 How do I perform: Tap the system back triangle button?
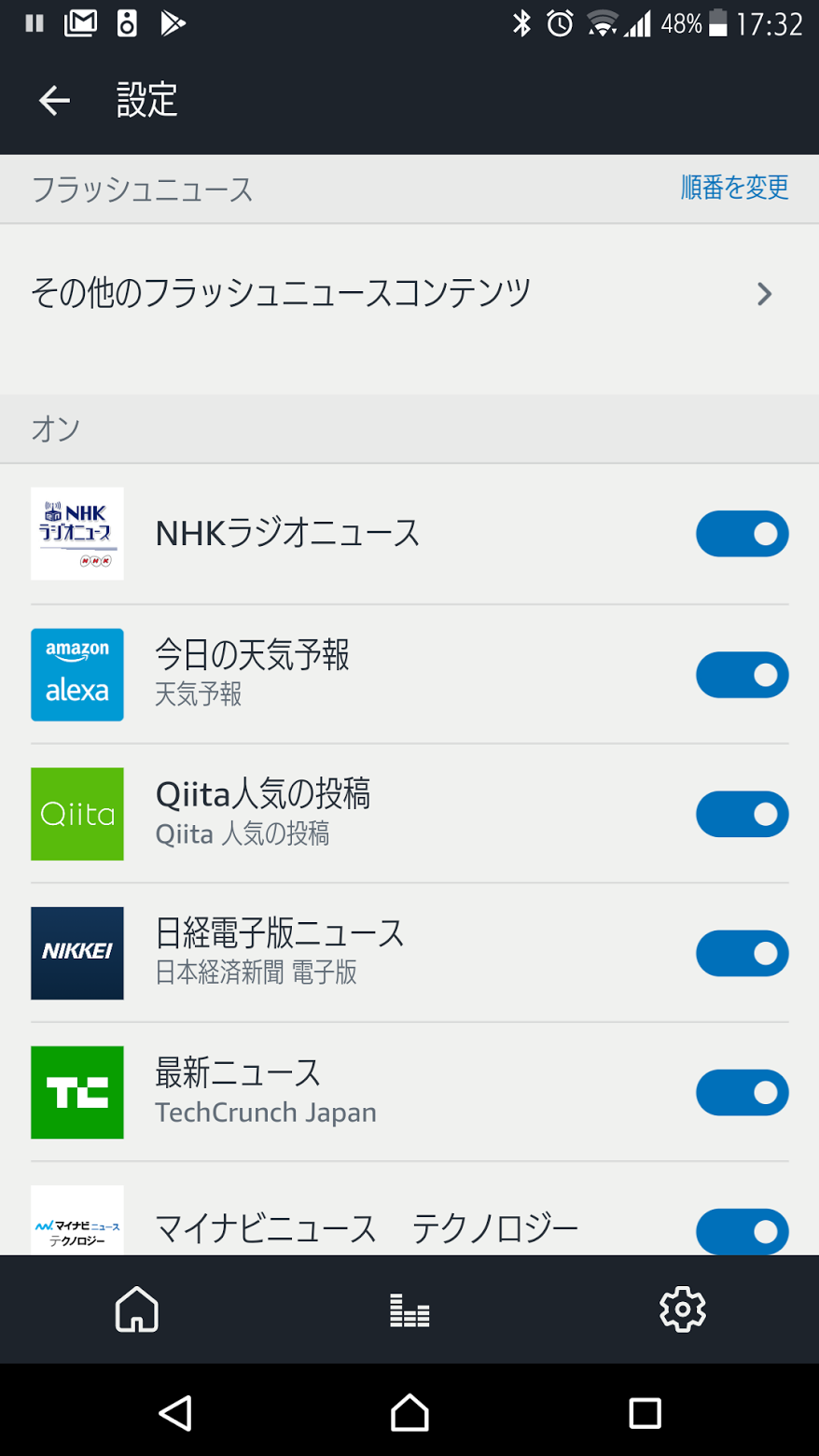175,1413
